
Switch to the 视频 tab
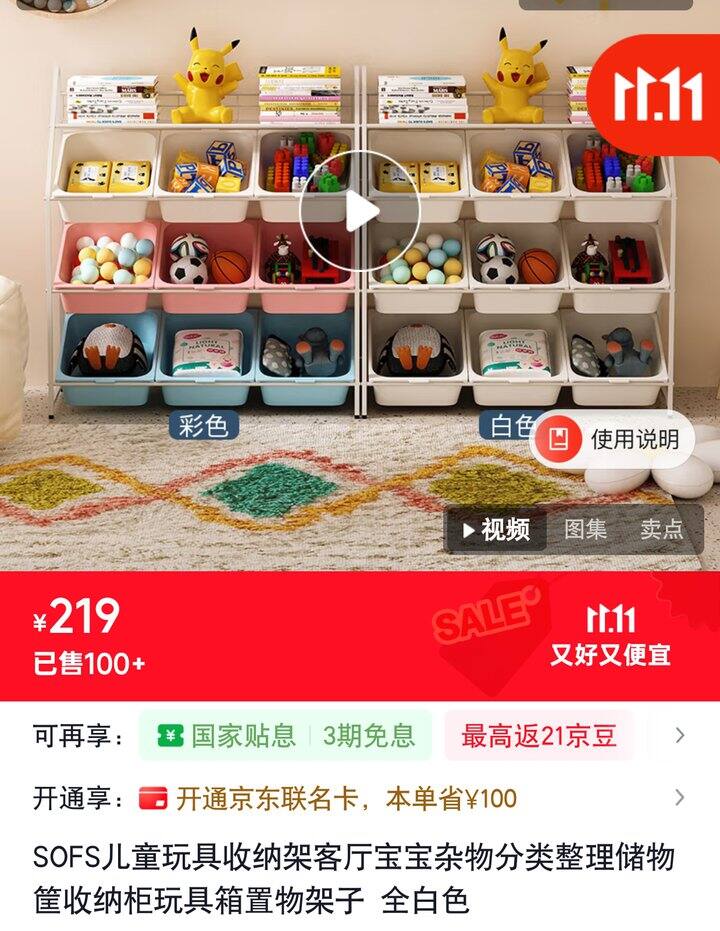pos(496,529)
